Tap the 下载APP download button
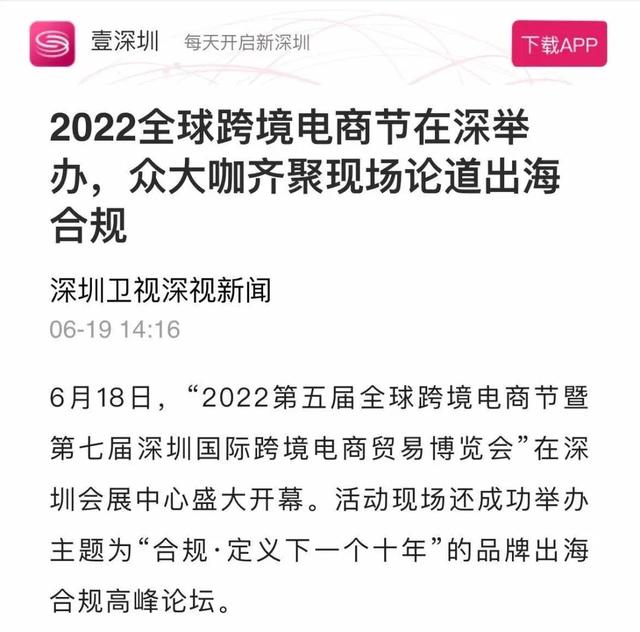 (559, 44)
